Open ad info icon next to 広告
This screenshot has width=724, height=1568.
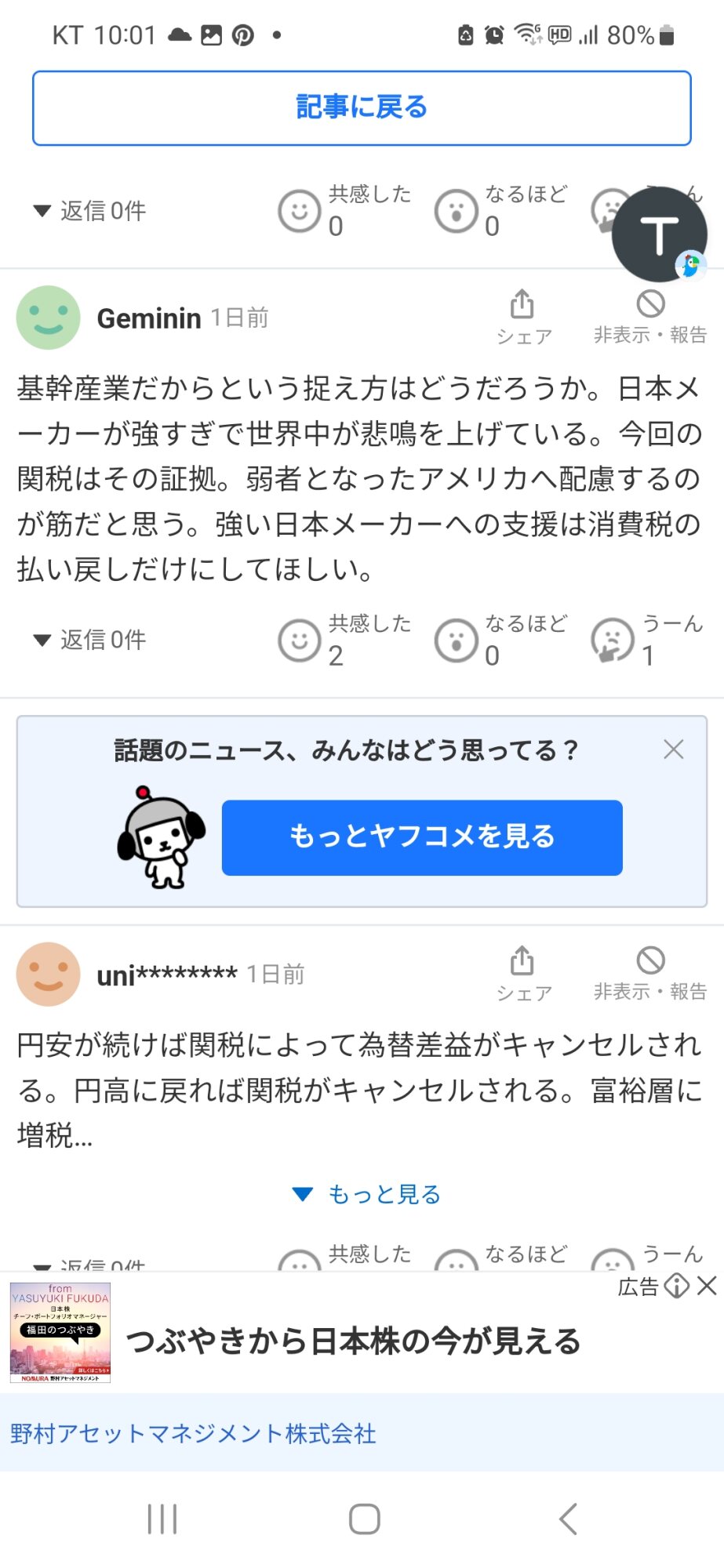point(676,1286)
